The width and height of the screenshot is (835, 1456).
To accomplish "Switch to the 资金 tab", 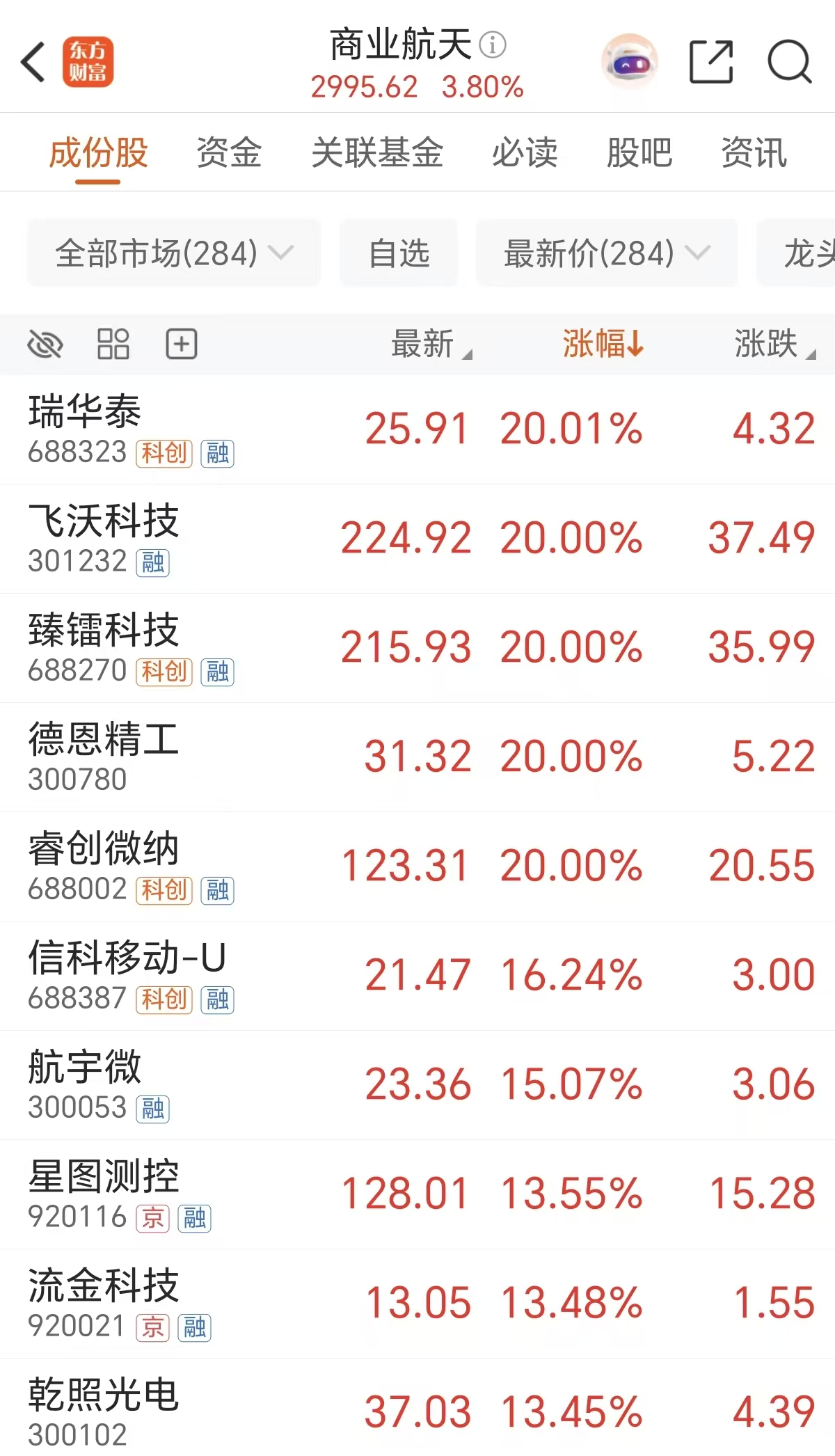I will [230, 152].
